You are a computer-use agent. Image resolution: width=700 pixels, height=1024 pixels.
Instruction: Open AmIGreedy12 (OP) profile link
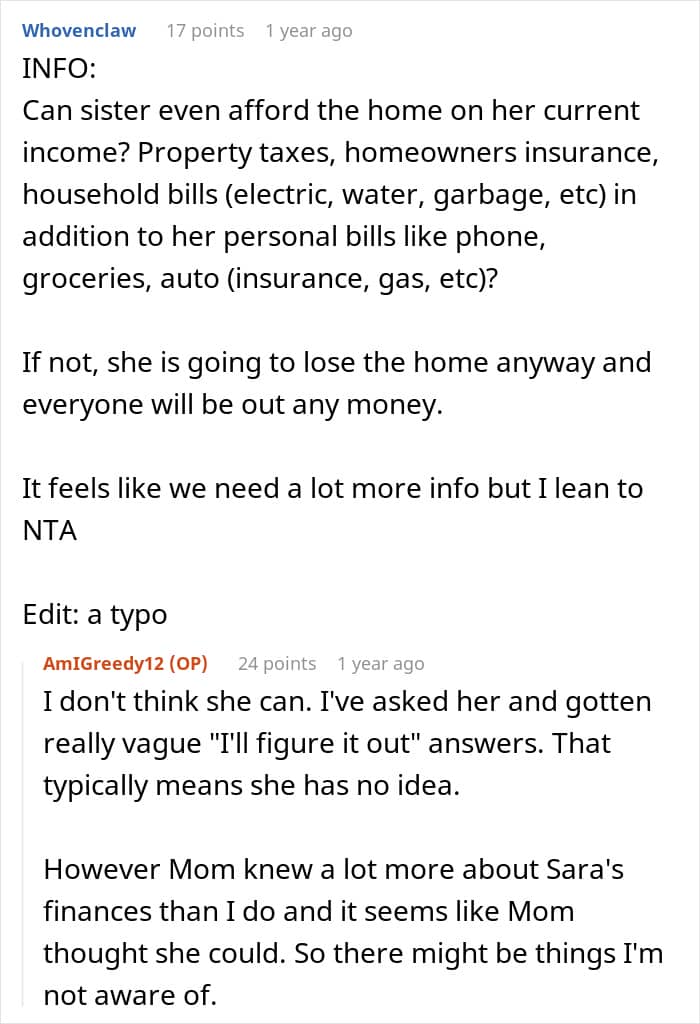pos(125,664)
